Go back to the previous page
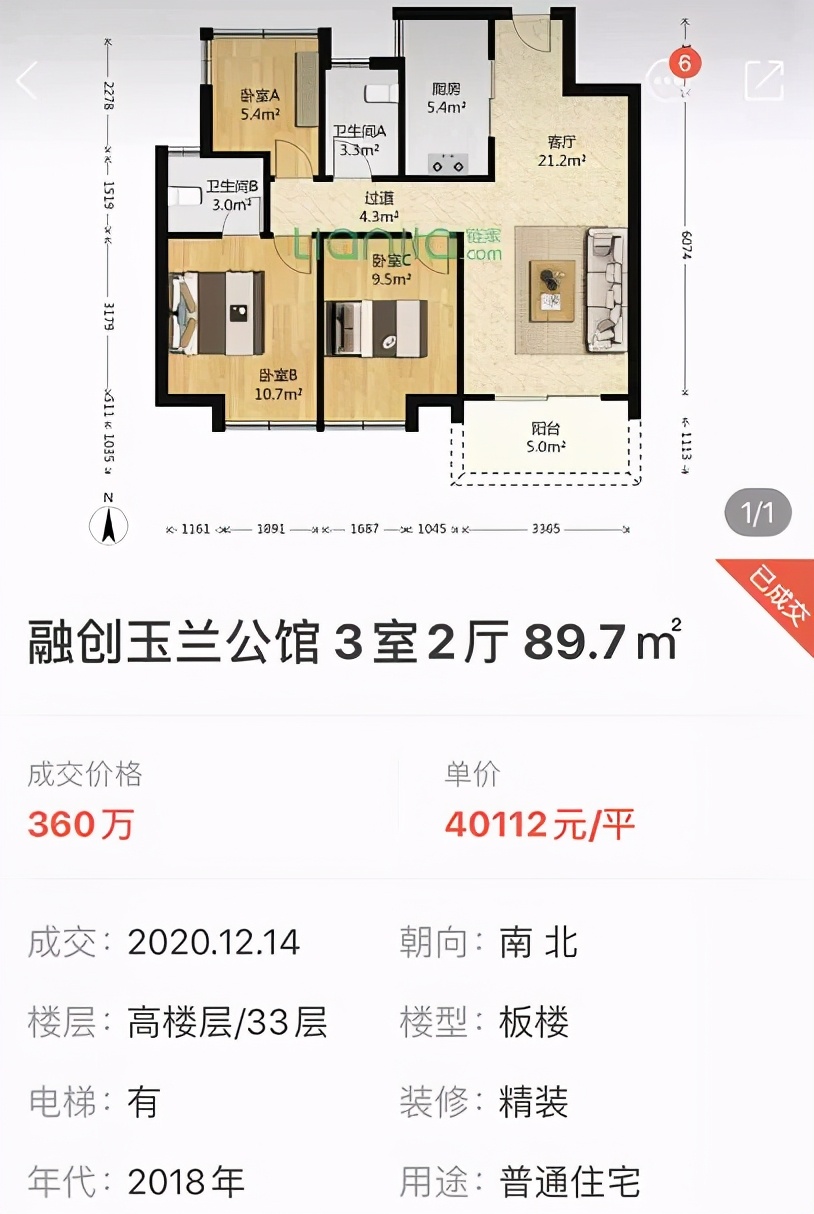This screenshot has height=1214, width=814. click(28, 80)
